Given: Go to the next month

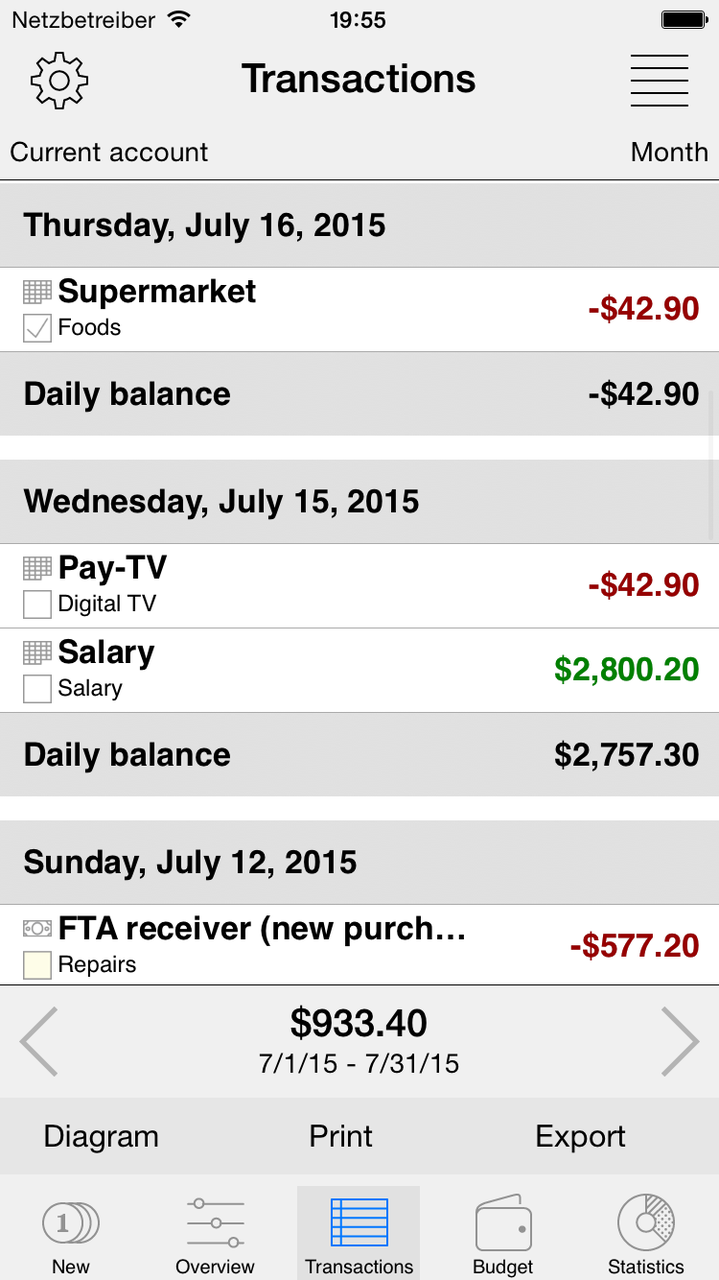Looking at the screenshot, I should pyautogui.click(x=680, y=1041).
